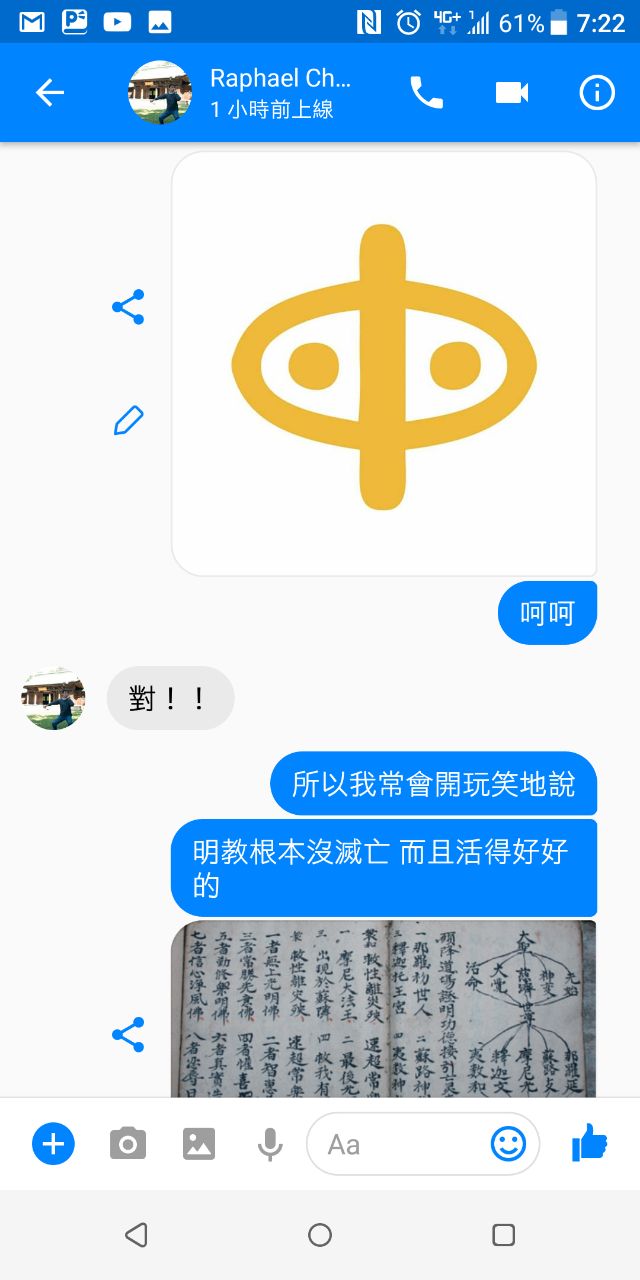The image size is (640, 1280).
Task: Open Raphael's profile from the header name
Action: click(x=280, y=79)
